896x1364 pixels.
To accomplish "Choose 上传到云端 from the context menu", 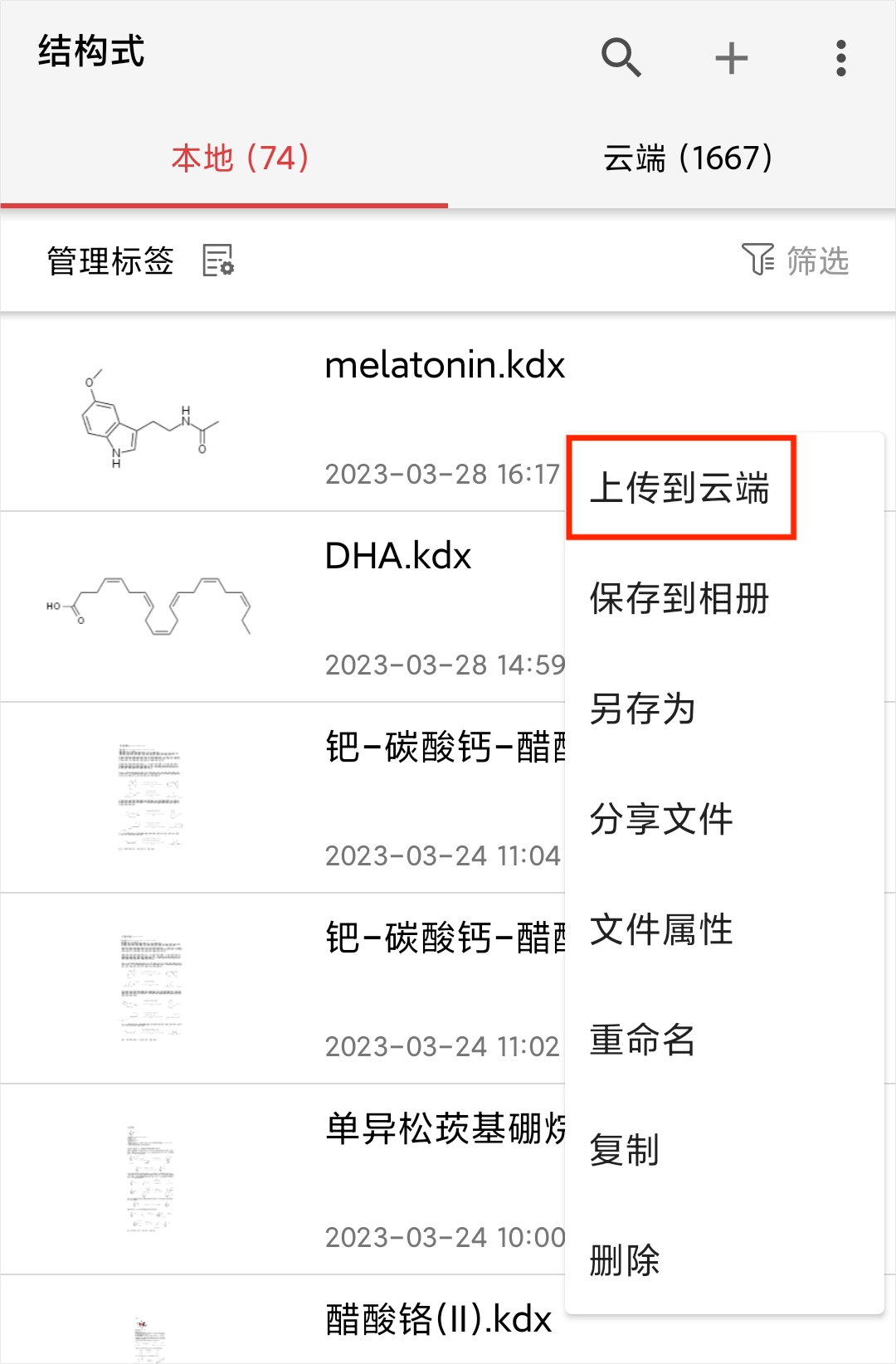I will click(680, 490).
